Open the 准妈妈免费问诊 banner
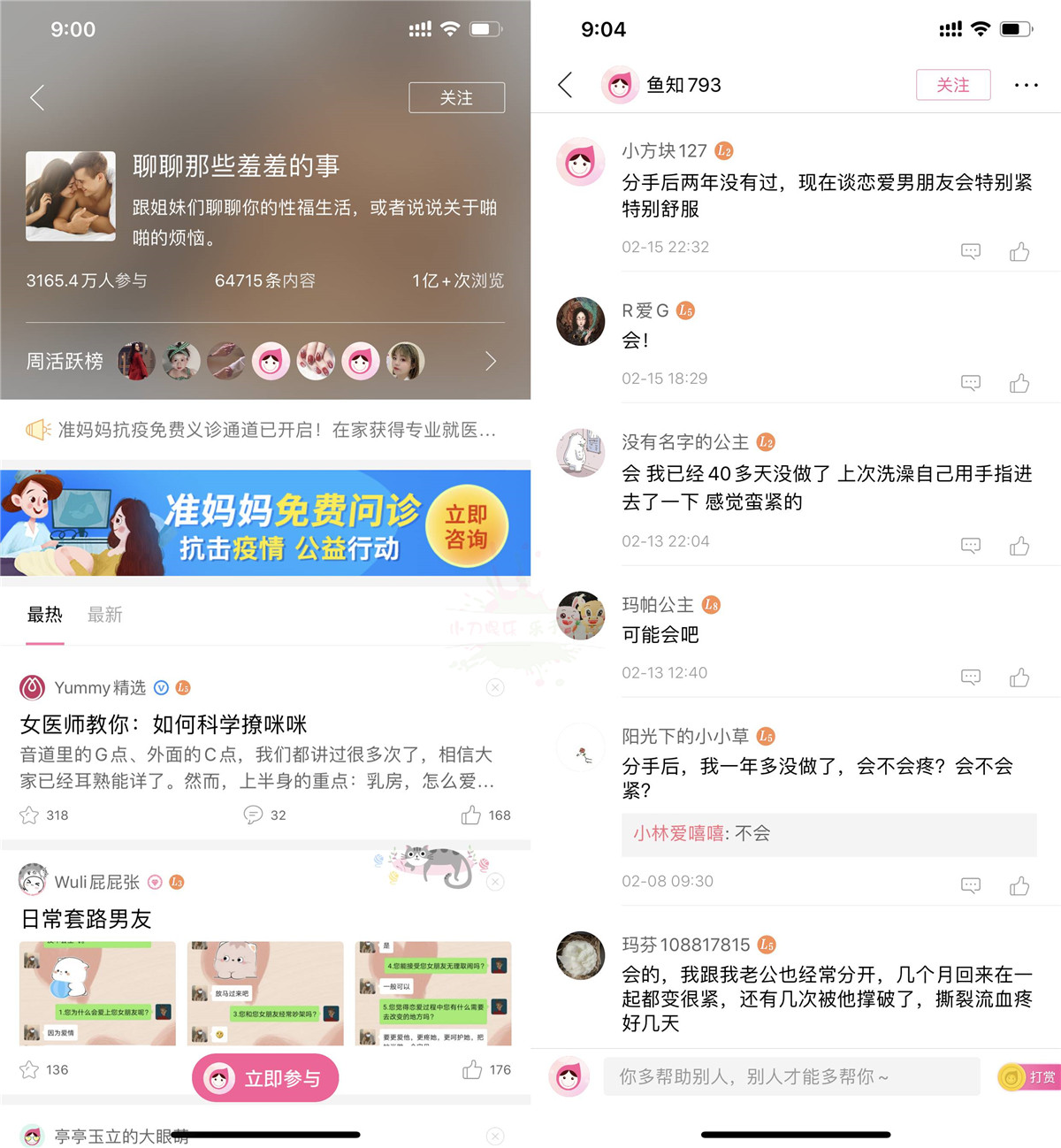This screenshot has width=1061, height=1148. (265, 523)
